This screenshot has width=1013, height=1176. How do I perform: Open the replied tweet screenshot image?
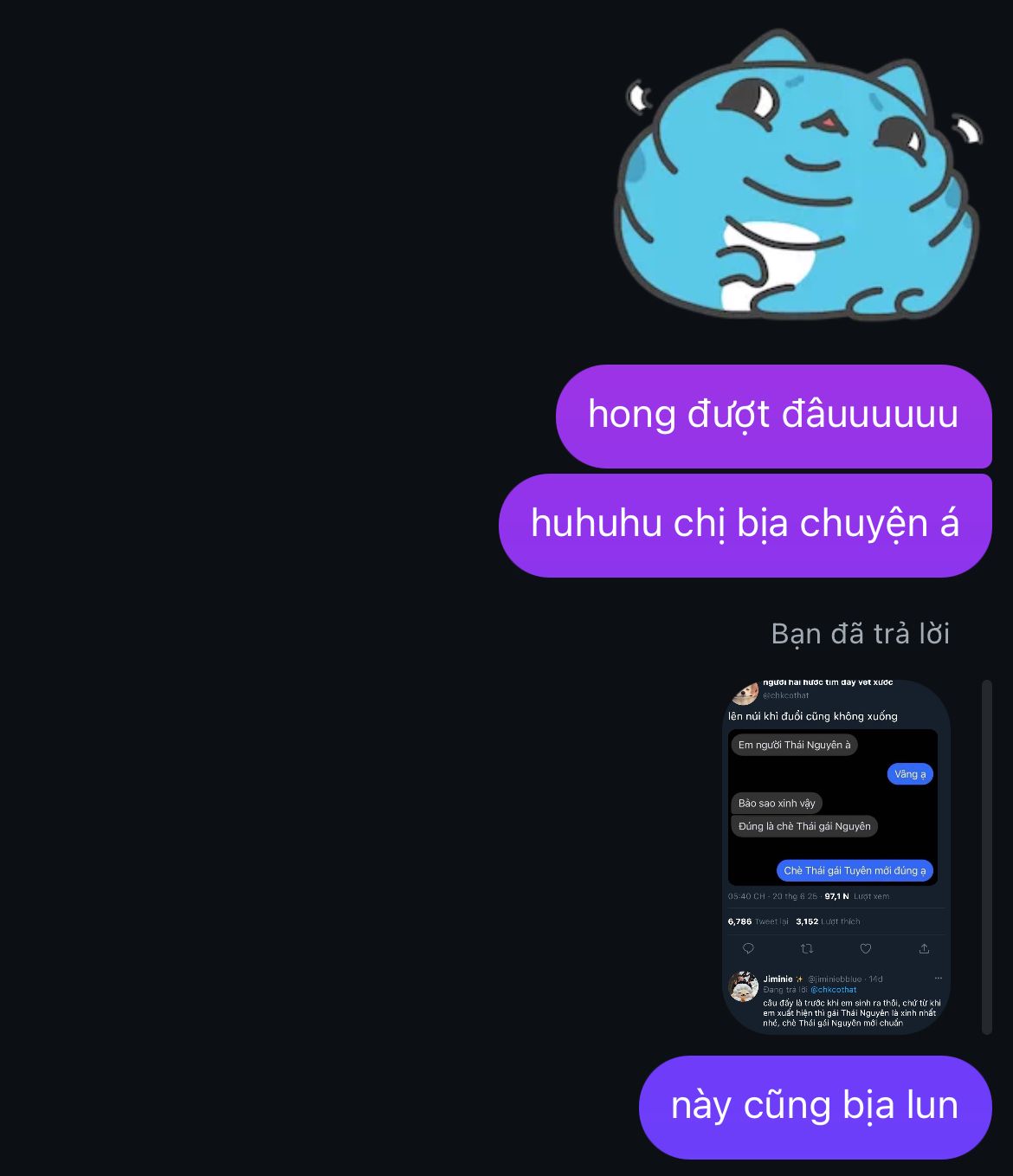(836, 856)
